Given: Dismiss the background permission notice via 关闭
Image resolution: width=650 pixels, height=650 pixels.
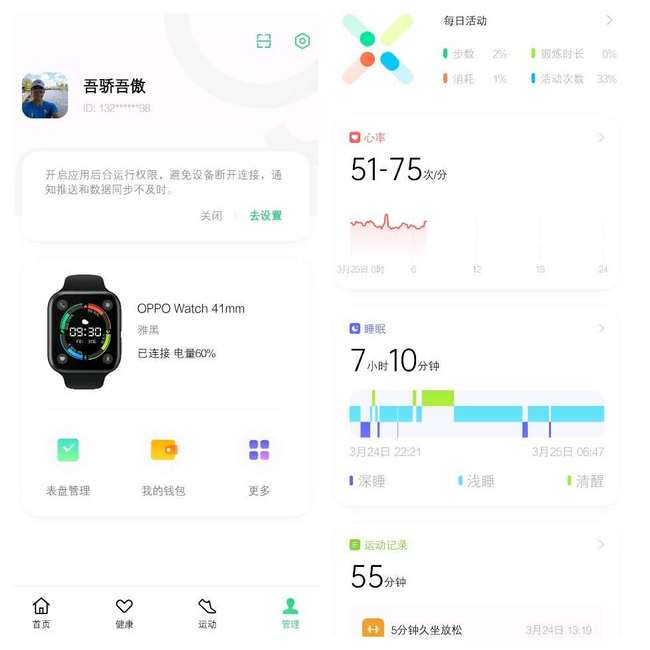Looking at the screenshot, I should tap(211, 215).
